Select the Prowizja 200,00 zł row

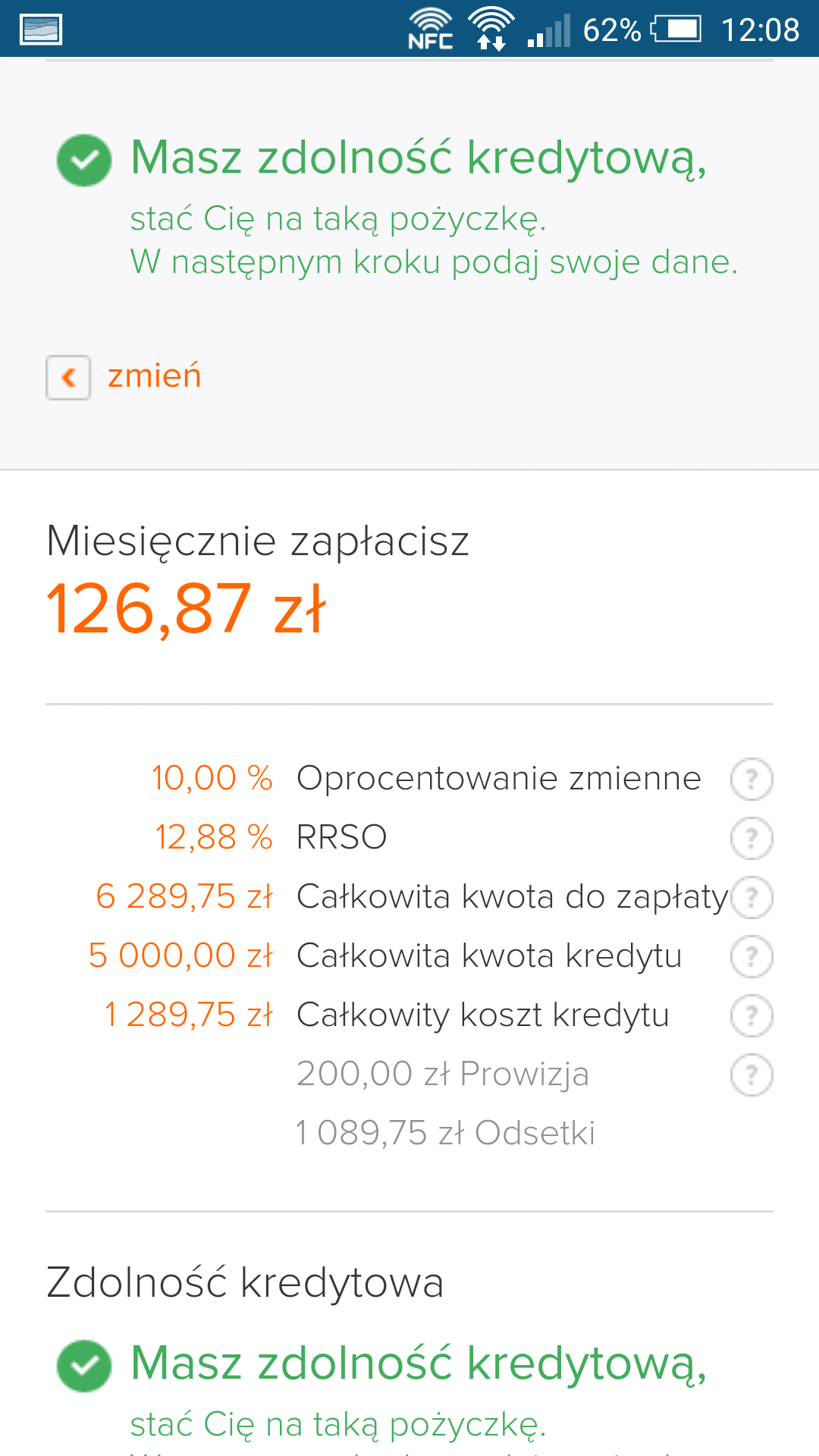444,1073
